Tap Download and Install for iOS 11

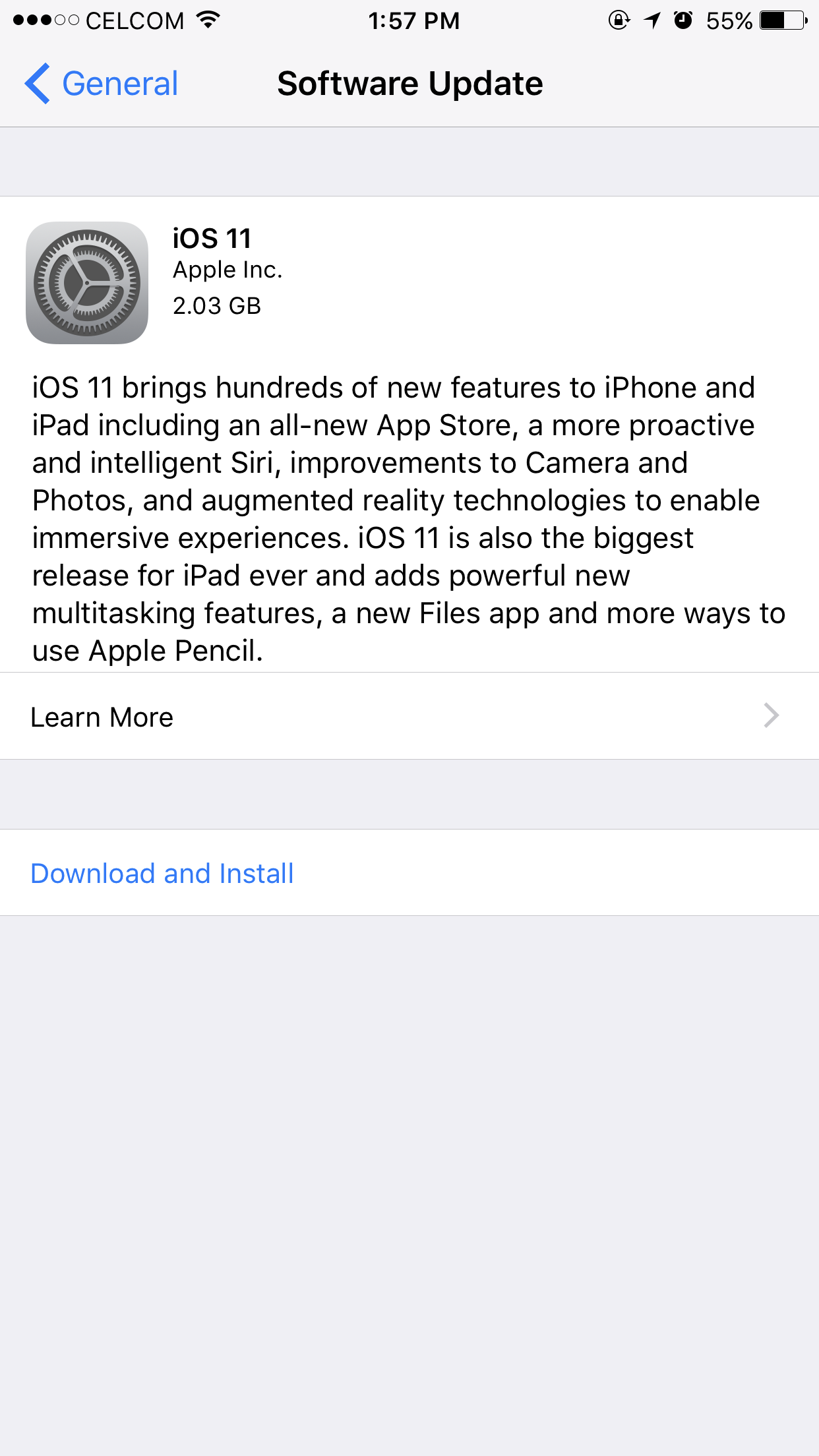[162, 873]
